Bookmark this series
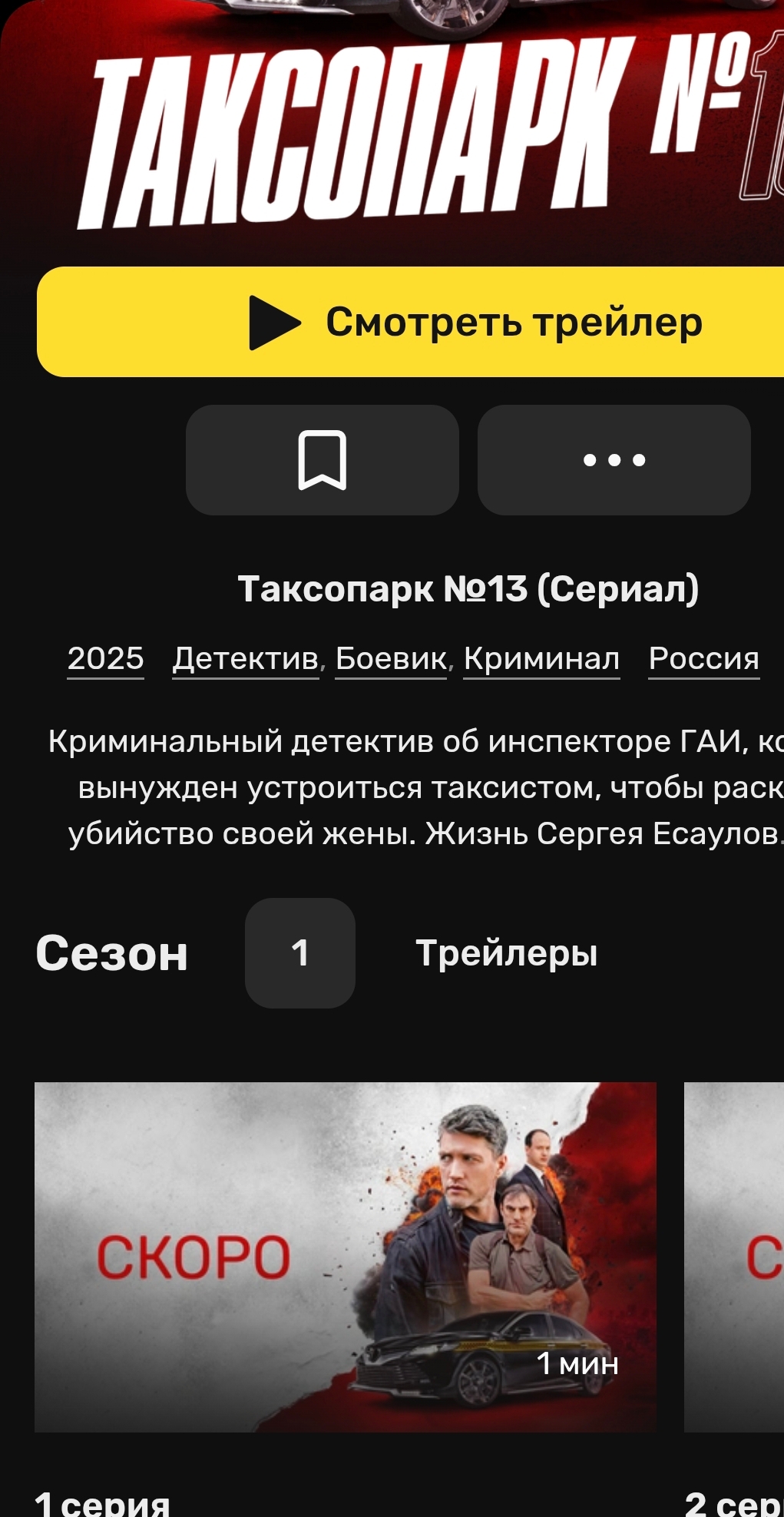This screenshot has height=1517, width=784. (x=323, y=460)
